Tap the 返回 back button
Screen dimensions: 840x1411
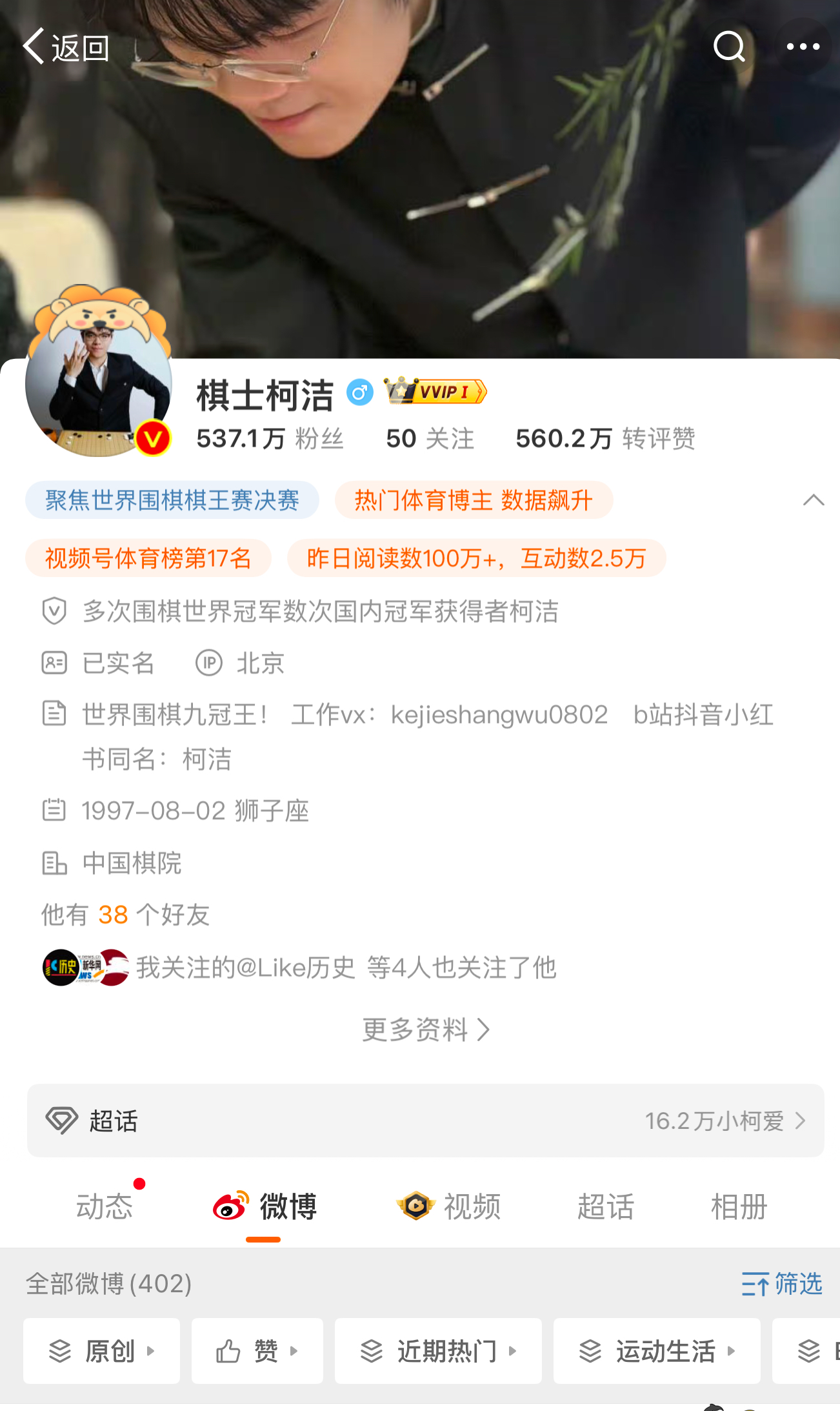tap(66, 47)
